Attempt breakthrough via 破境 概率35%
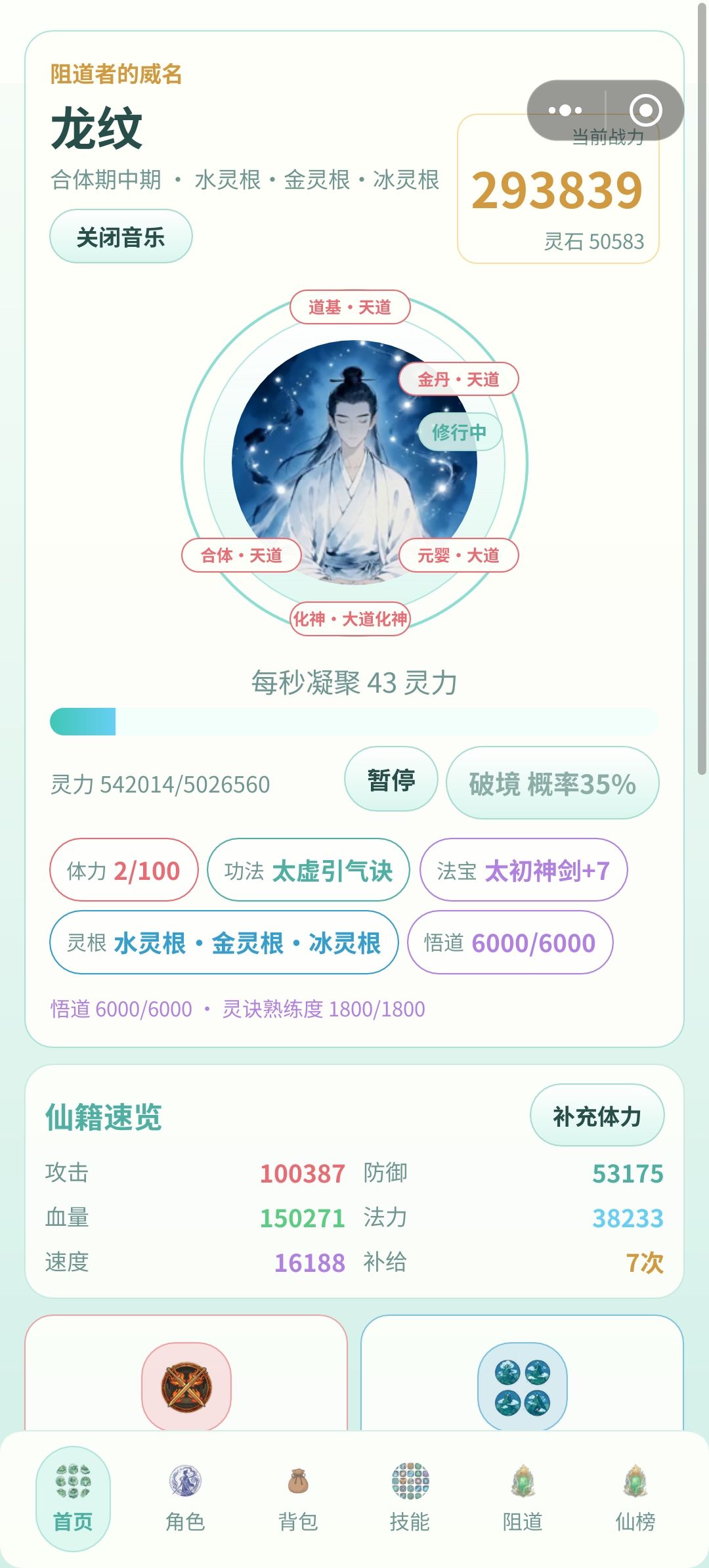709x1568 pixels. coord(552,783)
